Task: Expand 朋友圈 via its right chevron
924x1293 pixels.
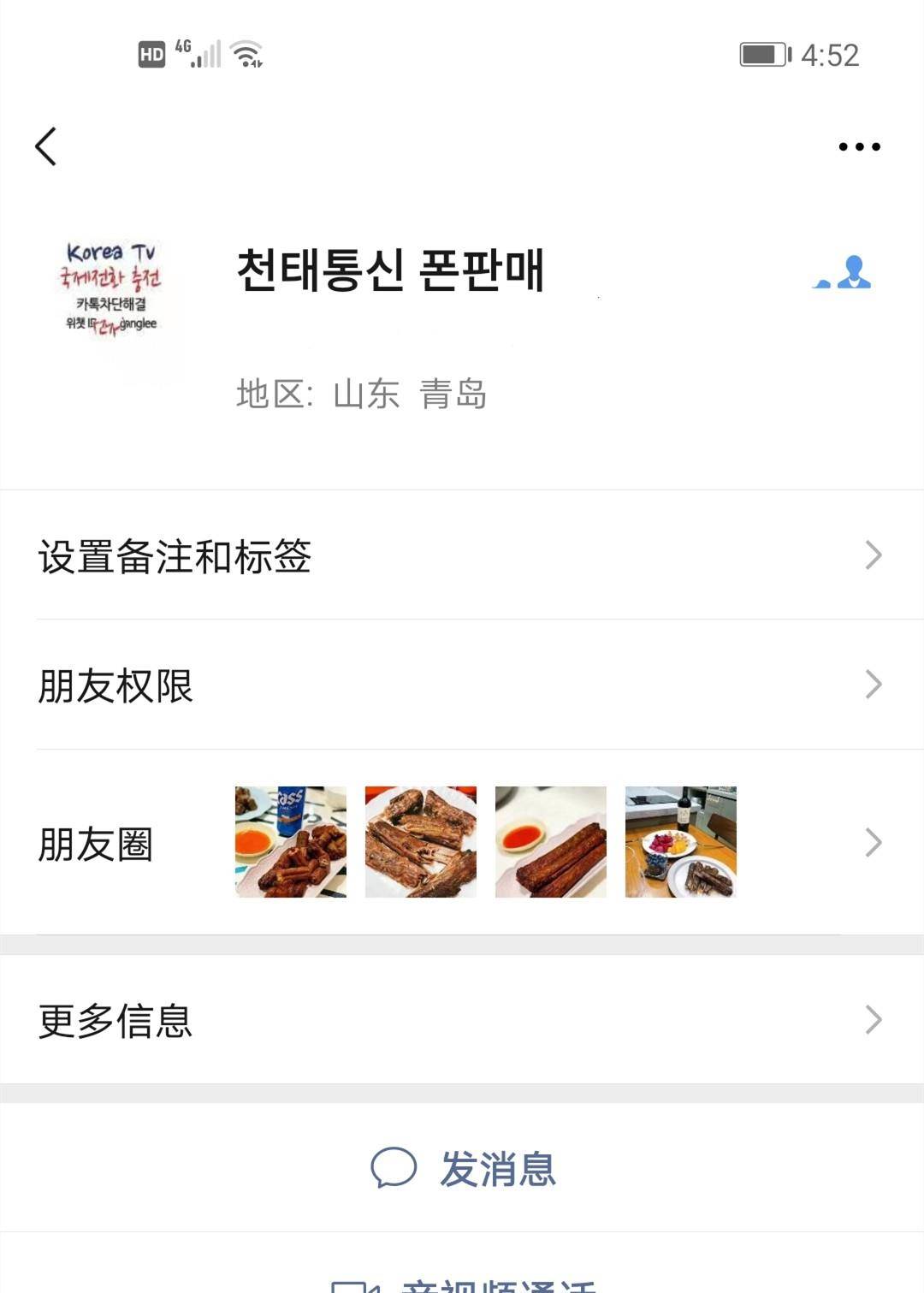Action: (872, 842)
